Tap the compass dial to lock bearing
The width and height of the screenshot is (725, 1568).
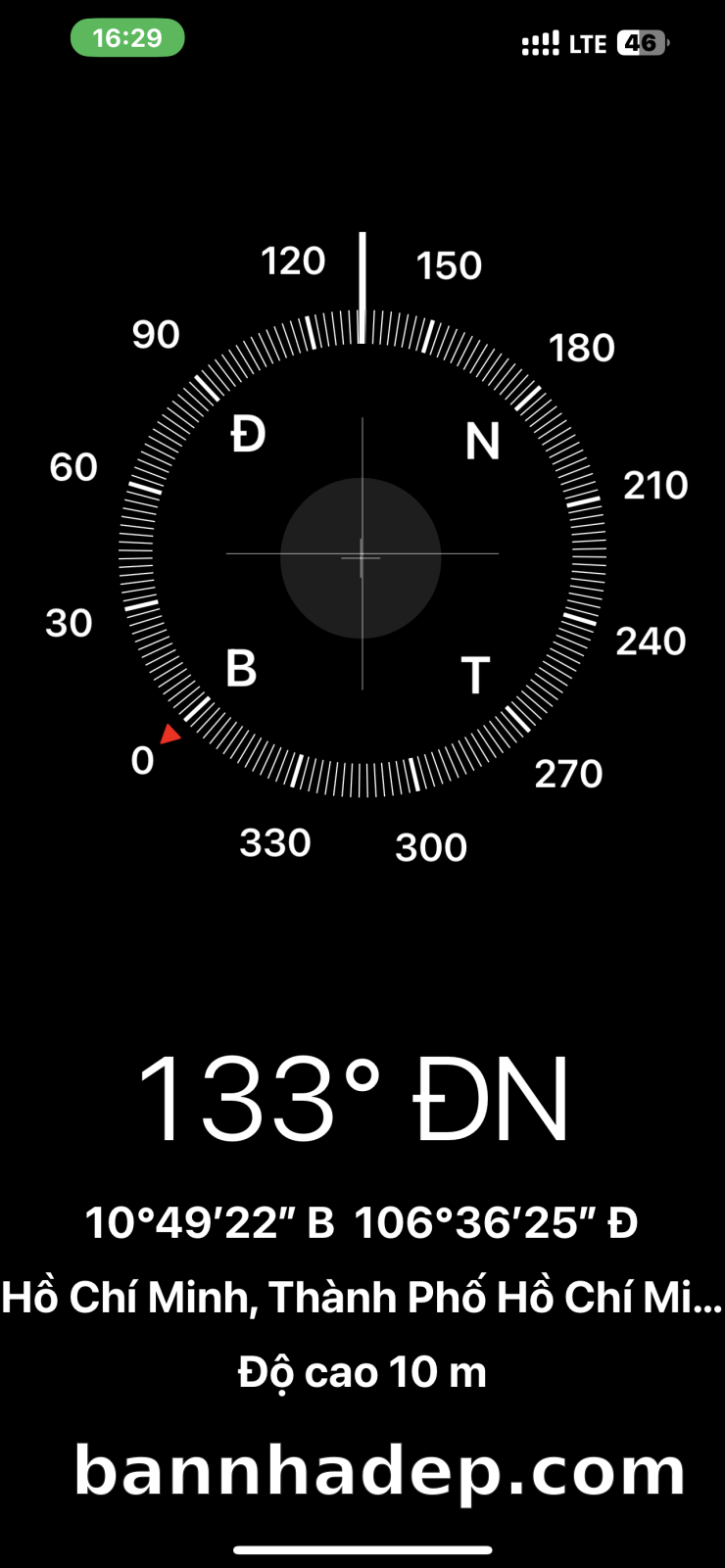tap(362, 554)
